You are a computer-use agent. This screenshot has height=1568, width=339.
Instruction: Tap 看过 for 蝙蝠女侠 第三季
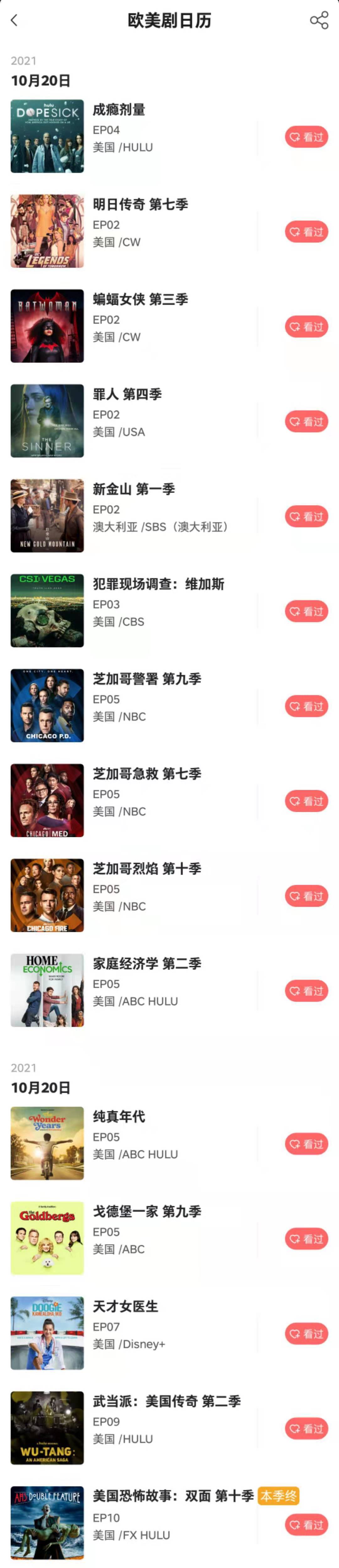[x=306, y=327]
